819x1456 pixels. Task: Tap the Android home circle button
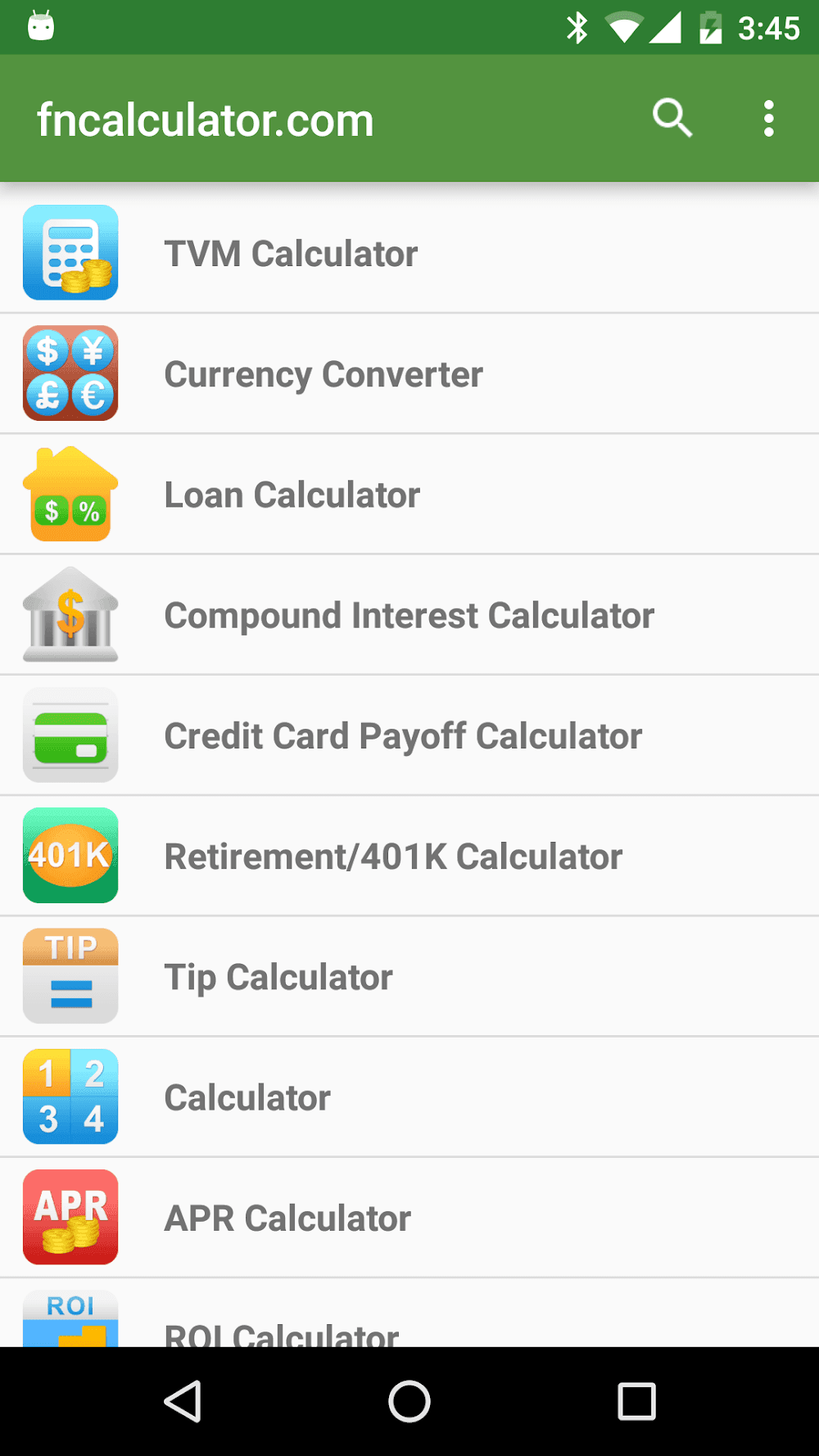coord(409,1400)
